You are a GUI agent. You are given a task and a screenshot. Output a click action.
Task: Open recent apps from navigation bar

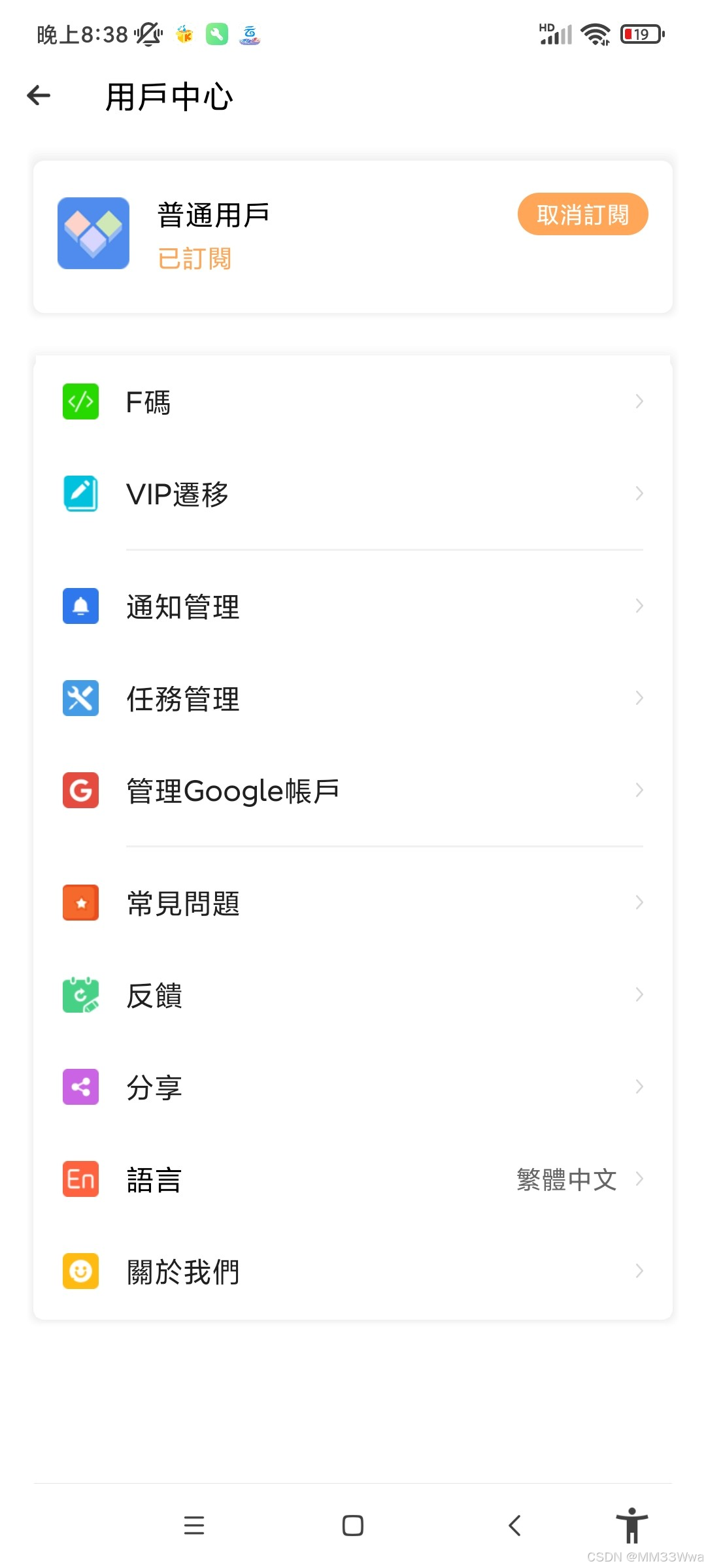[194, 1526]
